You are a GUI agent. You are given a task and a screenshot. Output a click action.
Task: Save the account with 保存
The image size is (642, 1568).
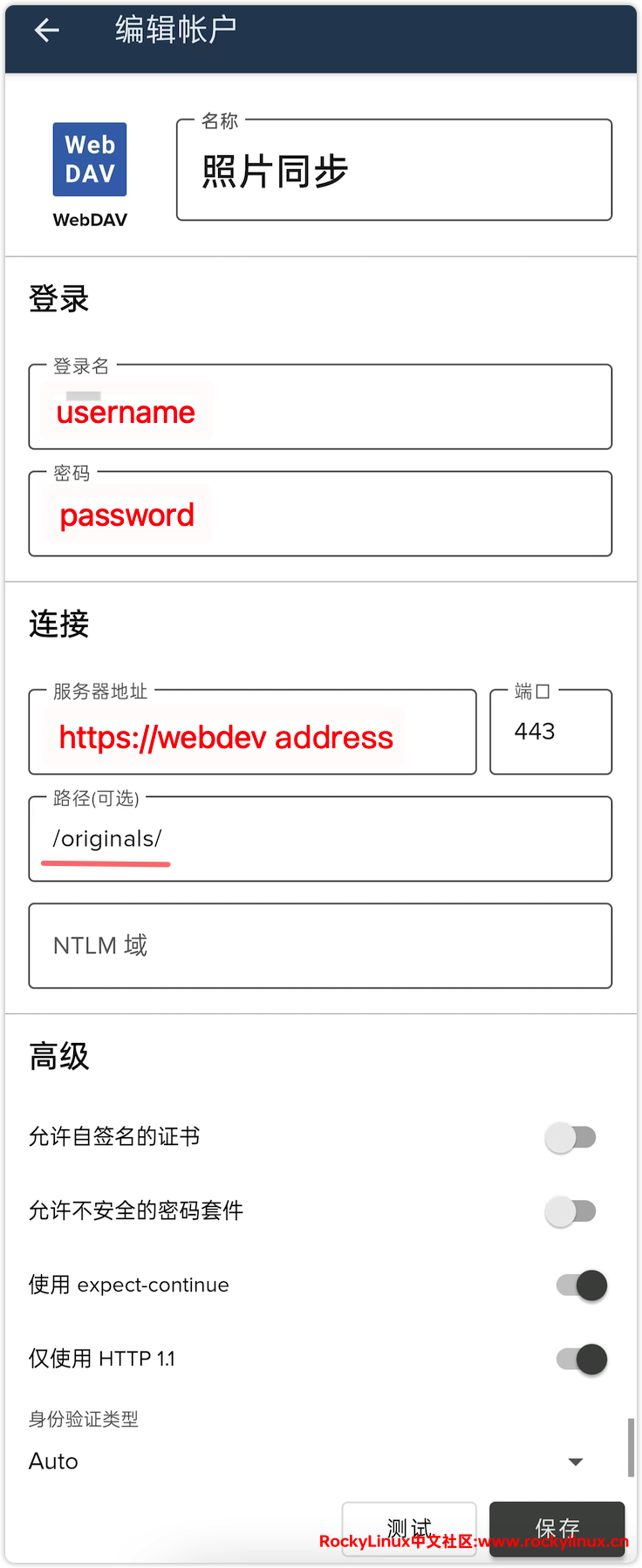557,1528
